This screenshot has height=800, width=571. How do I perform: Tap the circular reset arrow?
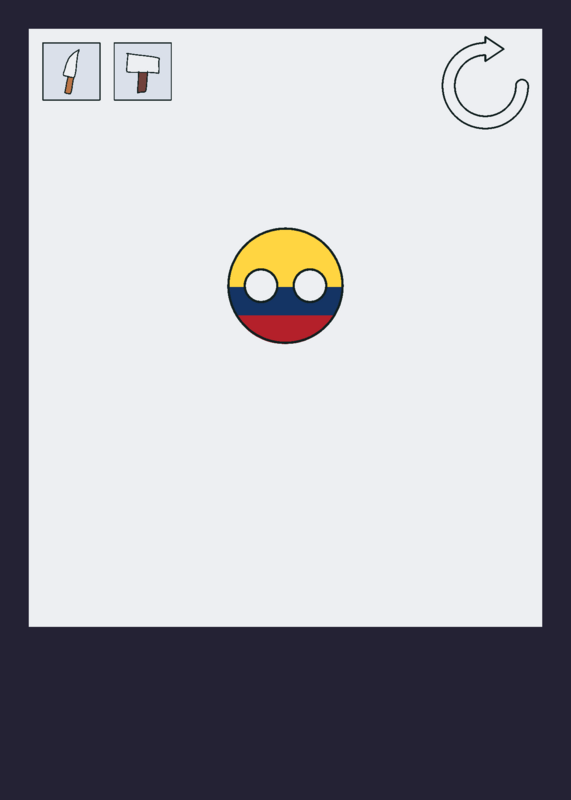[485, 83]
